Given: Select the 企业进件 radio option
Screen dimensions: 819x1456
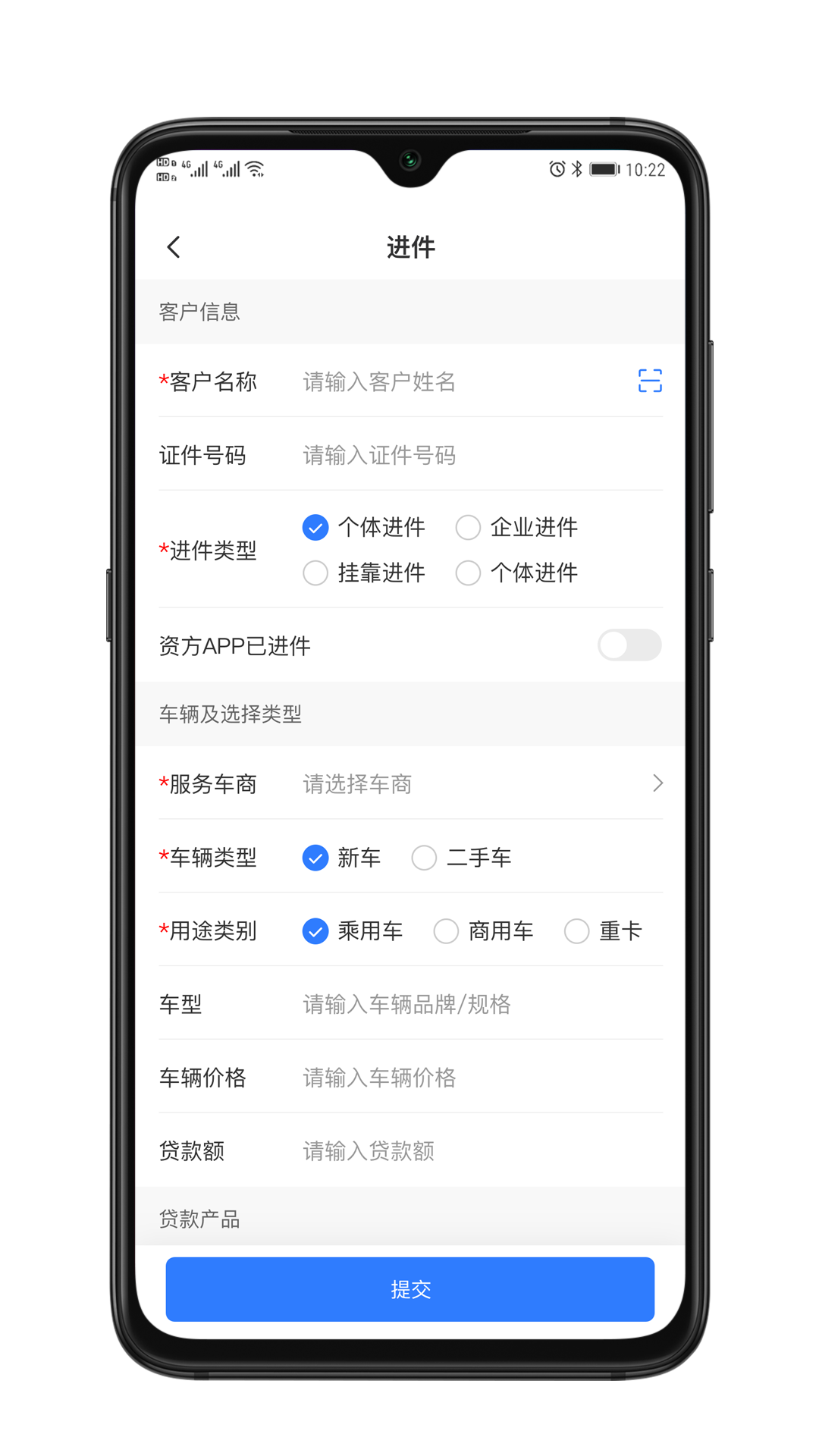Looking at the screenshot, I should (x=516, y=527).
